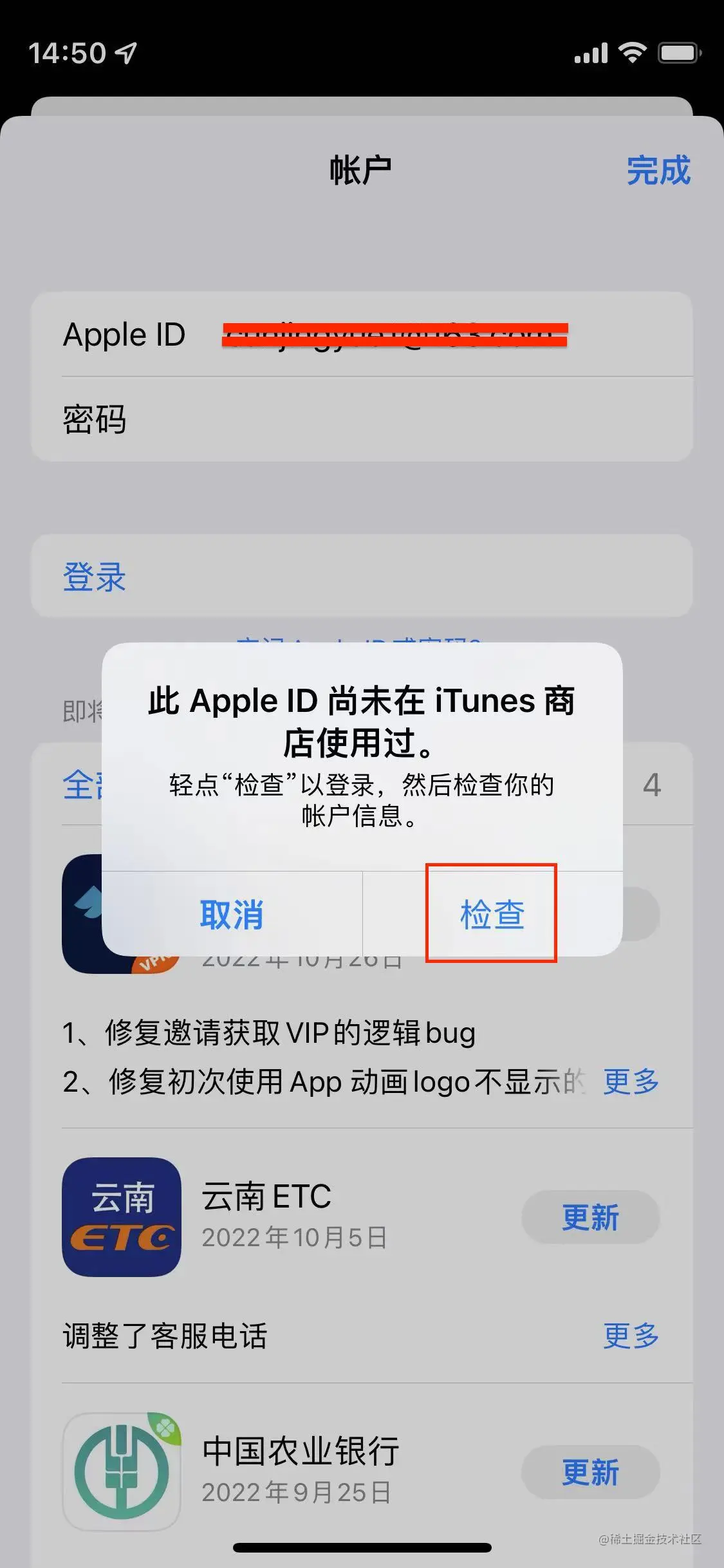Focus the 密码 password field
This screenshot has height=1568, width=724.
(386, 420)
